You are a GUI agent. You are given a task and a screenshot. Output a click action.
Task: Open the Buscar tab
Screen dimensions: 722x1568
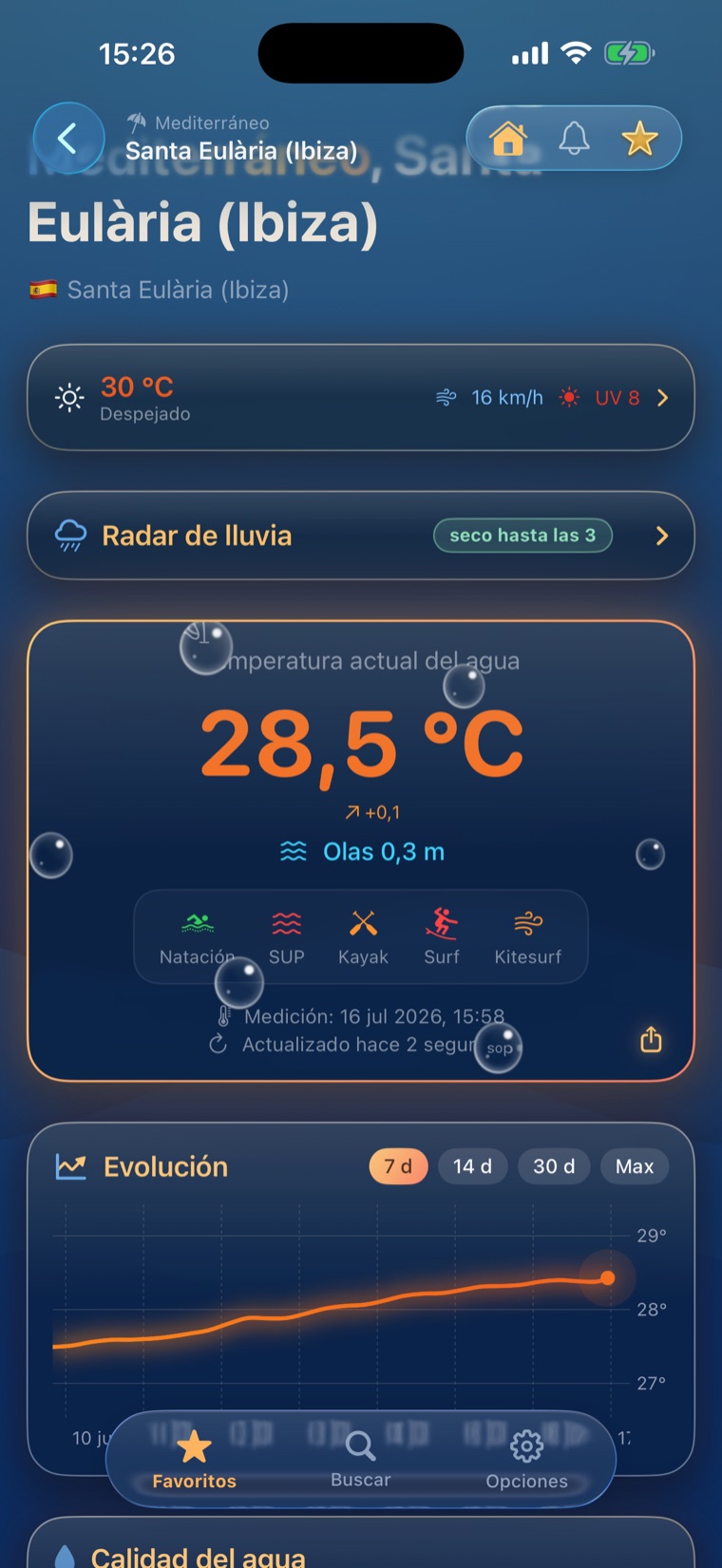click(x=361, y=1460)
